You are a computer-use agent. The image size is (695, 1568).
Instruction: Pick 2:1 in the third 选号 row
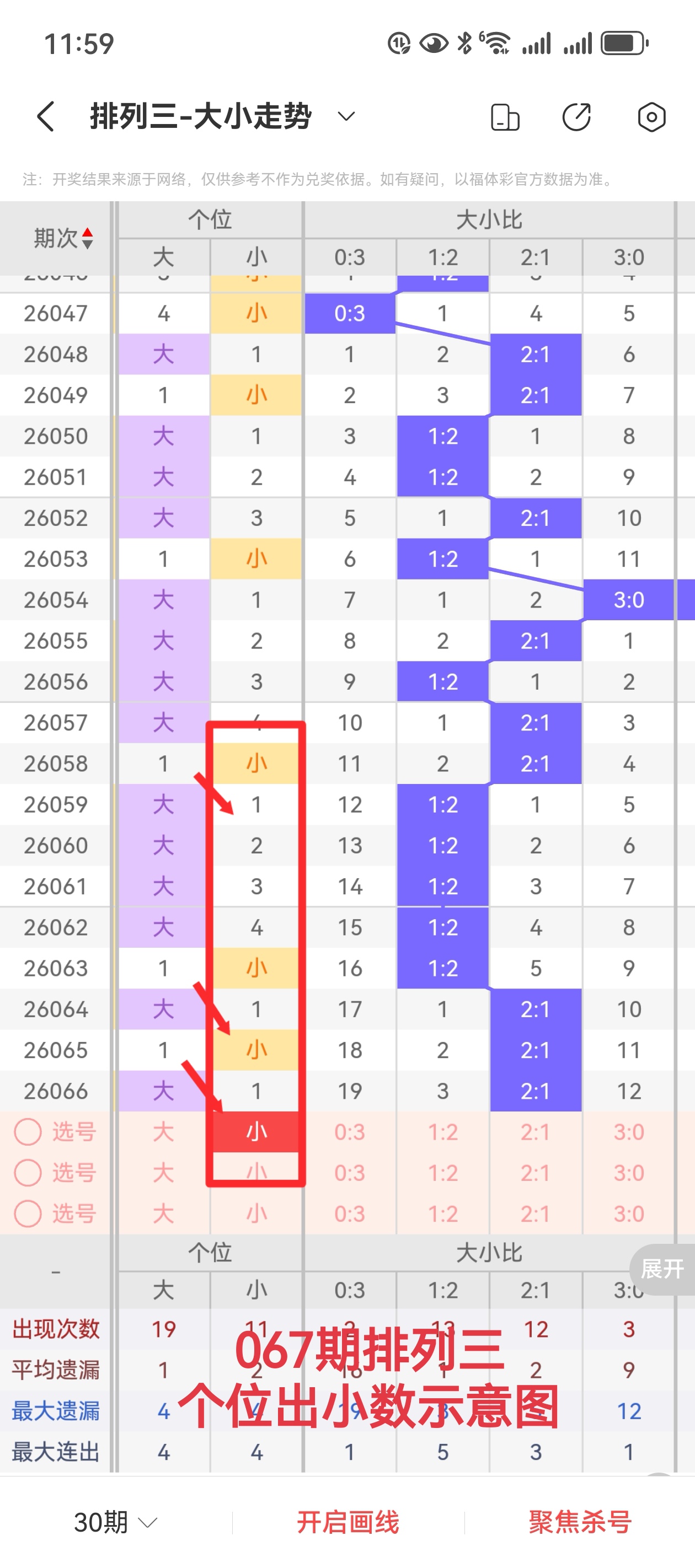[x=536, y=1213]
